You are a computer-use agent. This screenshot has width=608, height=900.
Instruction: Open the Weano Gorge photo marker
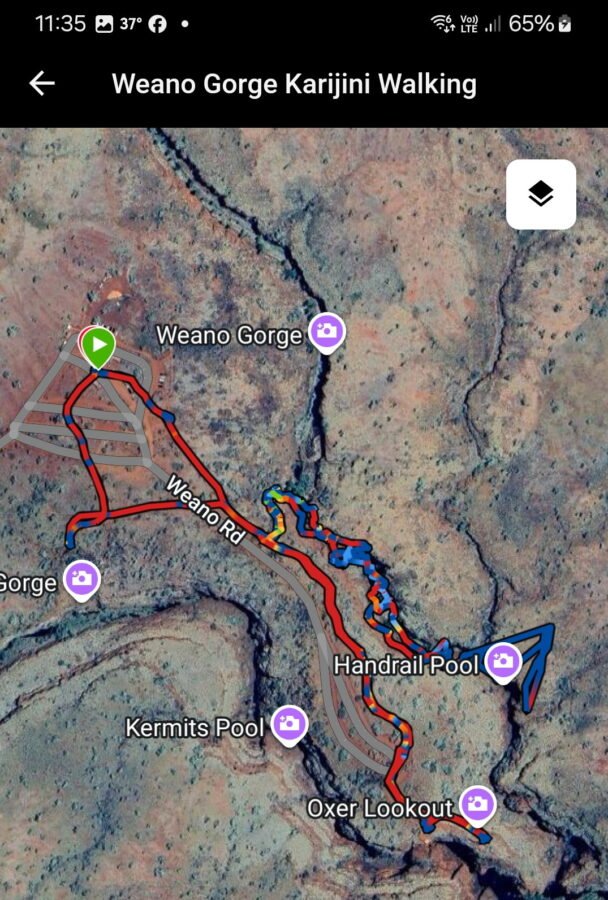pos(326,332)
